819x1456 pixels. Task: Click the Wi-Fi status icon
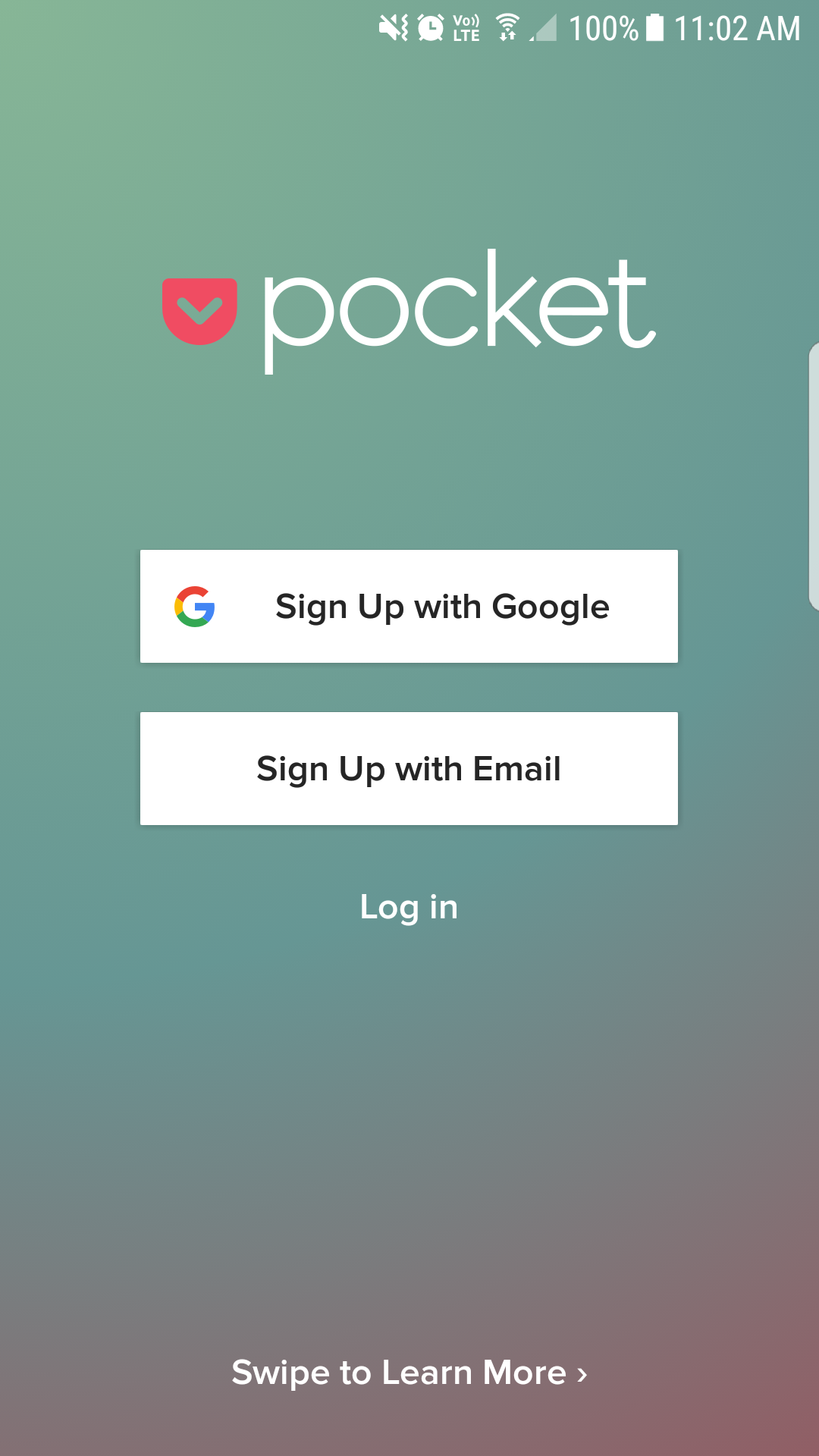coord(507,27)
